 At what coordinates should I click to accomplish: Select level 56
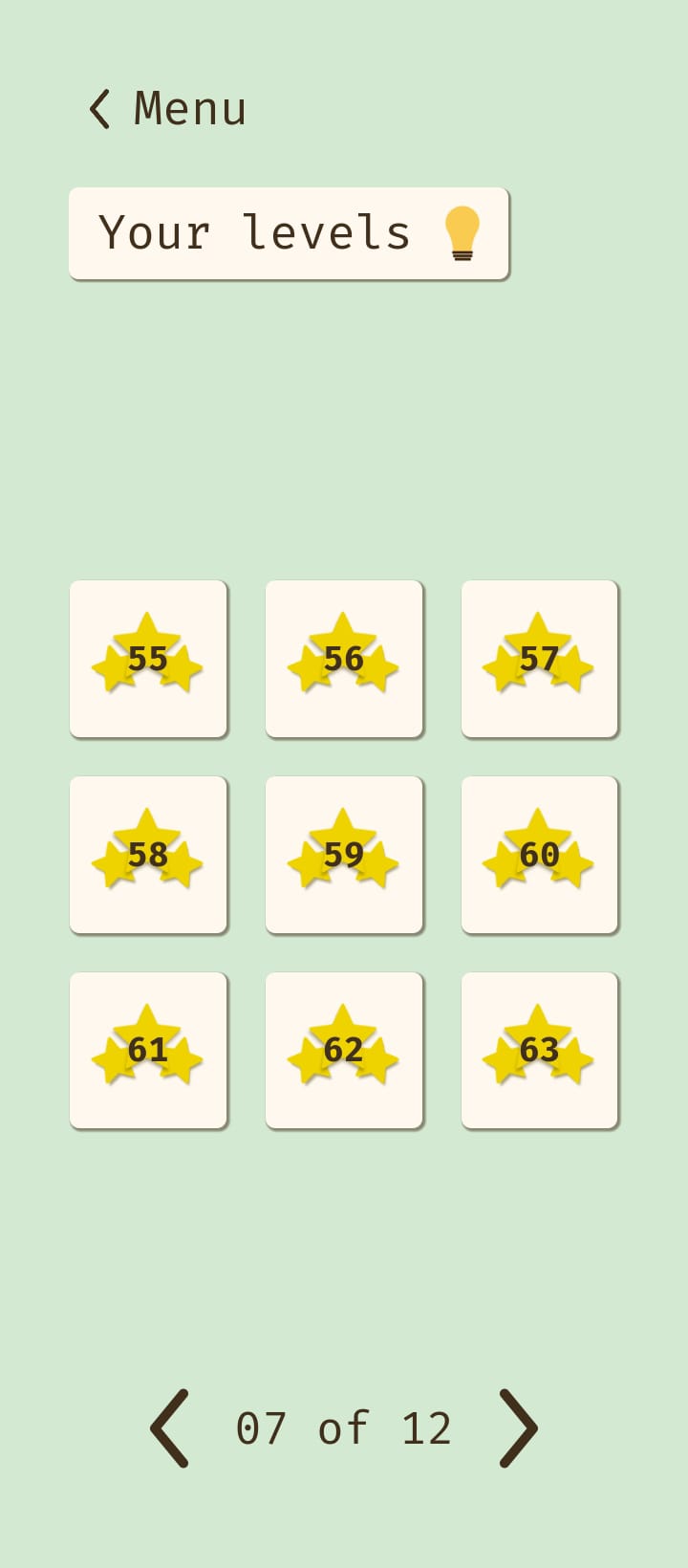point(344,659)
